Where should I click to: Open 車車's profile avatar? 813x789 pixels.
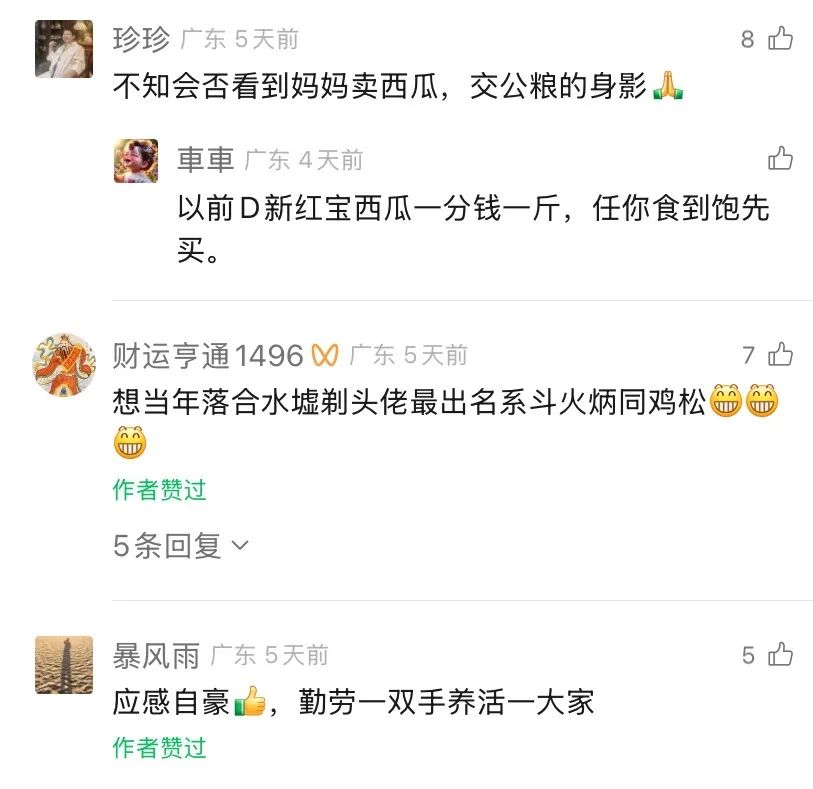(x=136, y=160)
